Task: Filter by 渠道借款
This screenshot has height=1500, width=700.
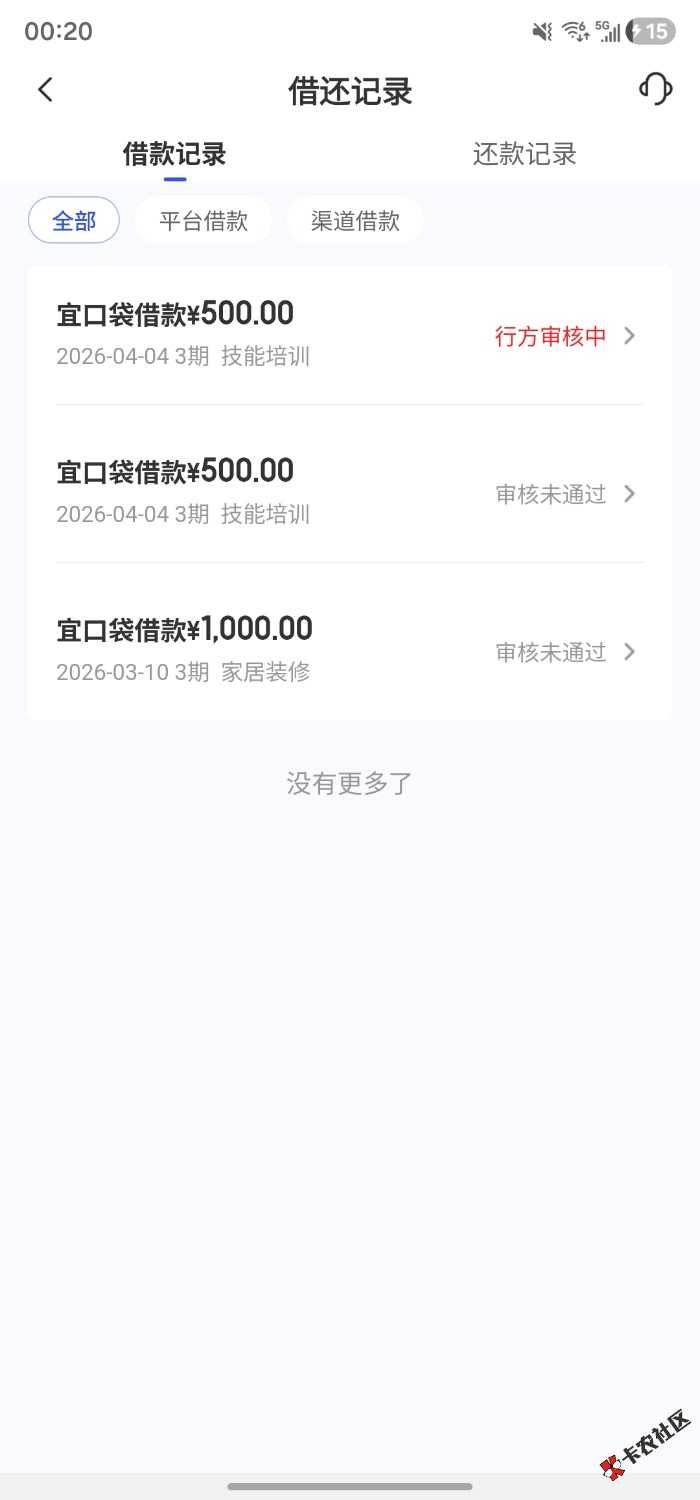Action: tap(355, 220)
